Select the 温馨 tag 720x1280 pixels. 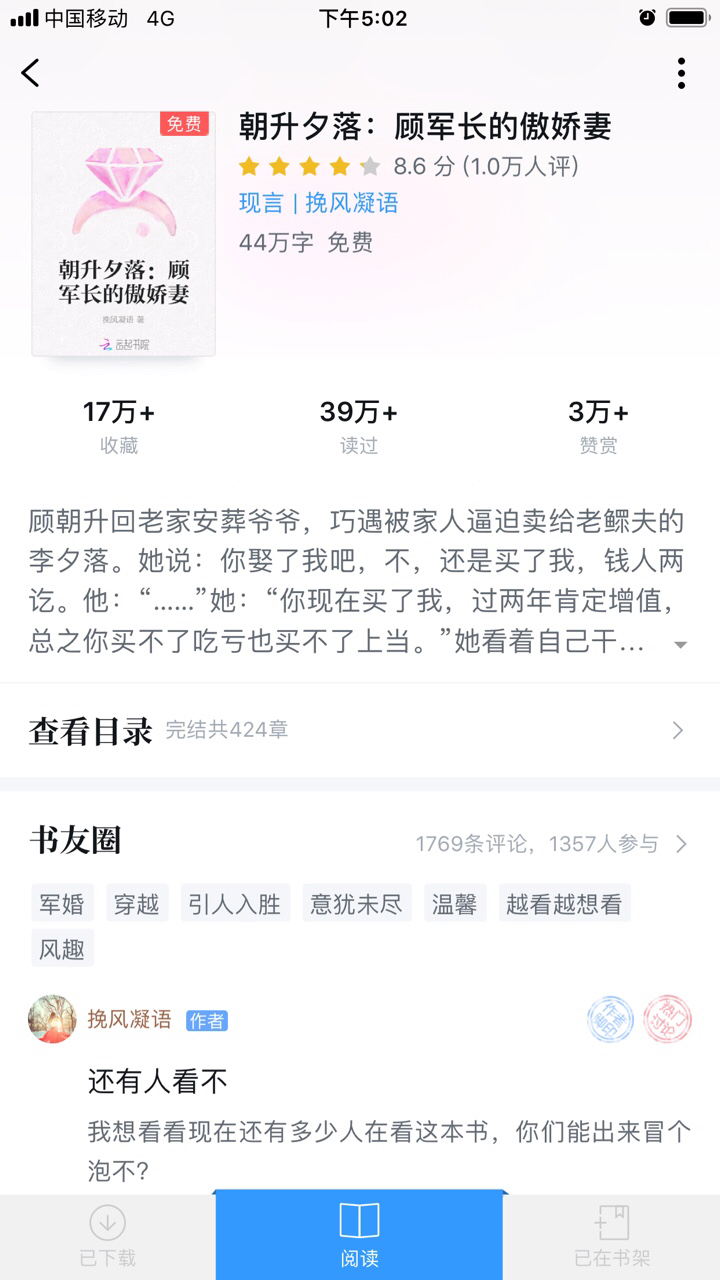(x=455, y=904)
